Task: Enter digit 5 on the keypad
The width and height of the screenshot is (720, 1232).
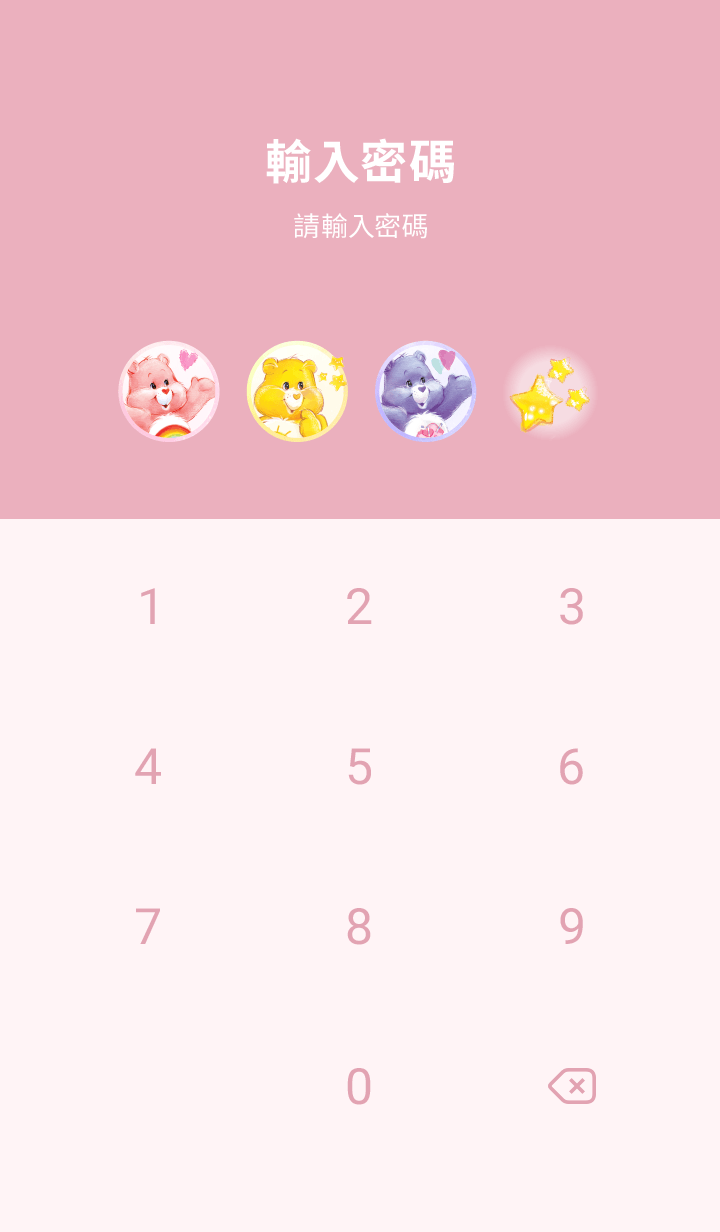Action: coord(359,767)
